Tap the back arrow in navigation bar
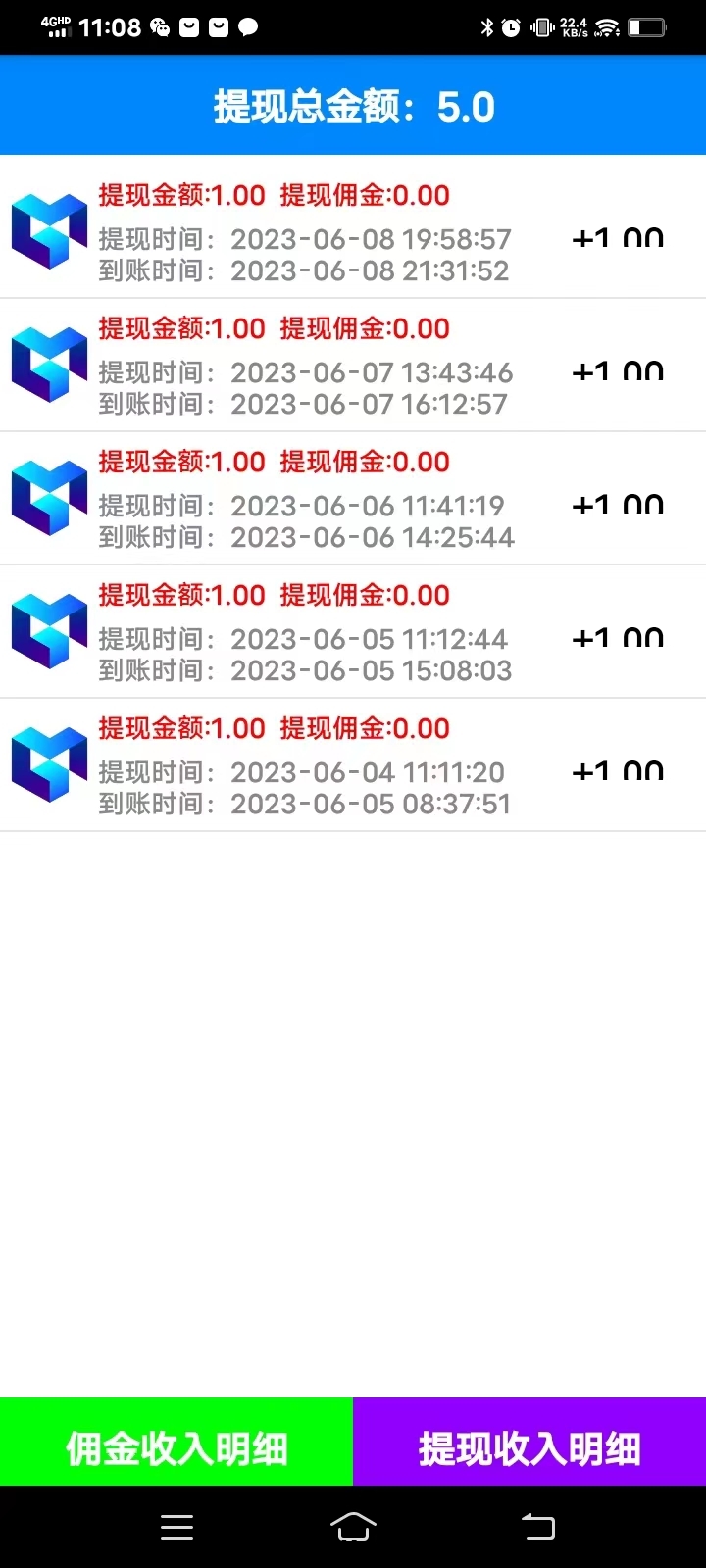 536,1526
